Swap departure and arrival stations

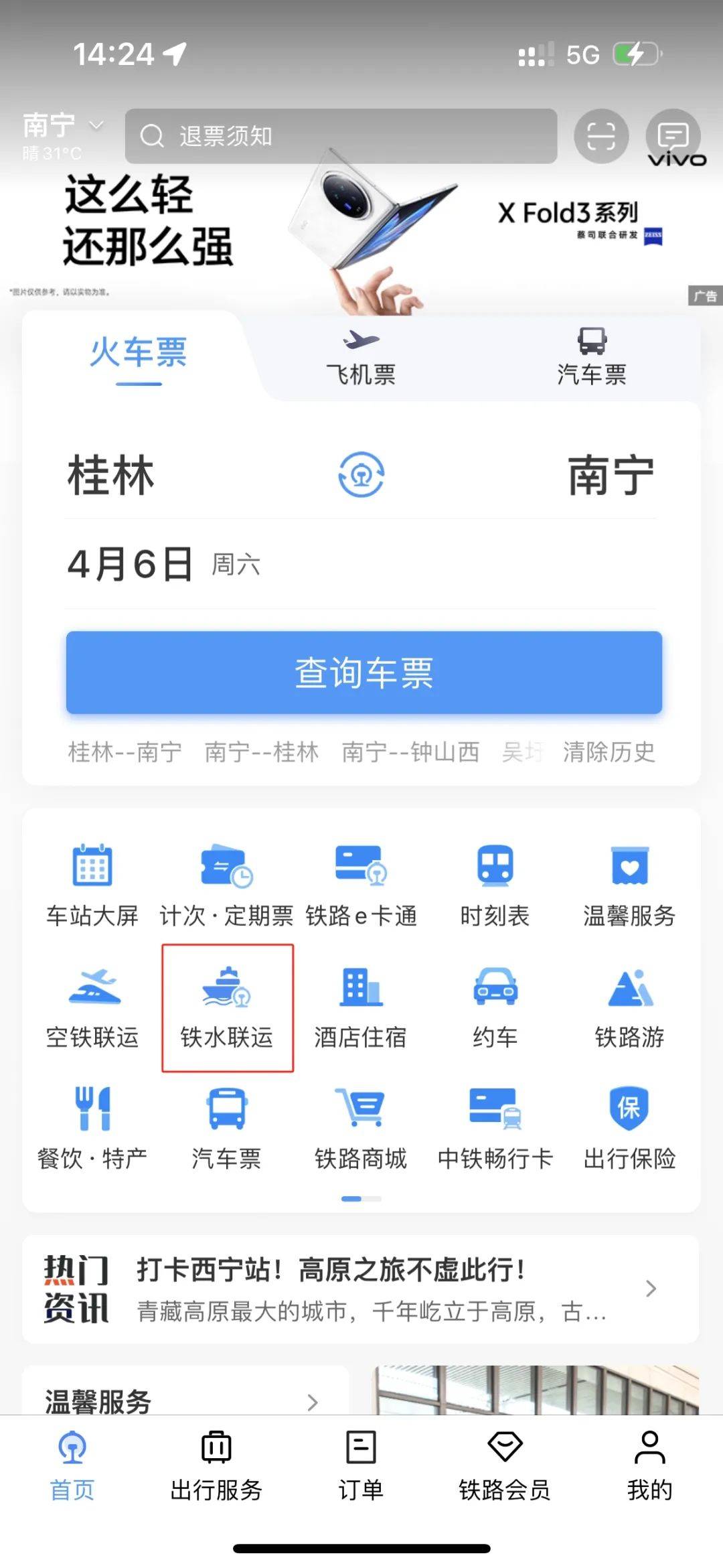[x=361, y=475]
